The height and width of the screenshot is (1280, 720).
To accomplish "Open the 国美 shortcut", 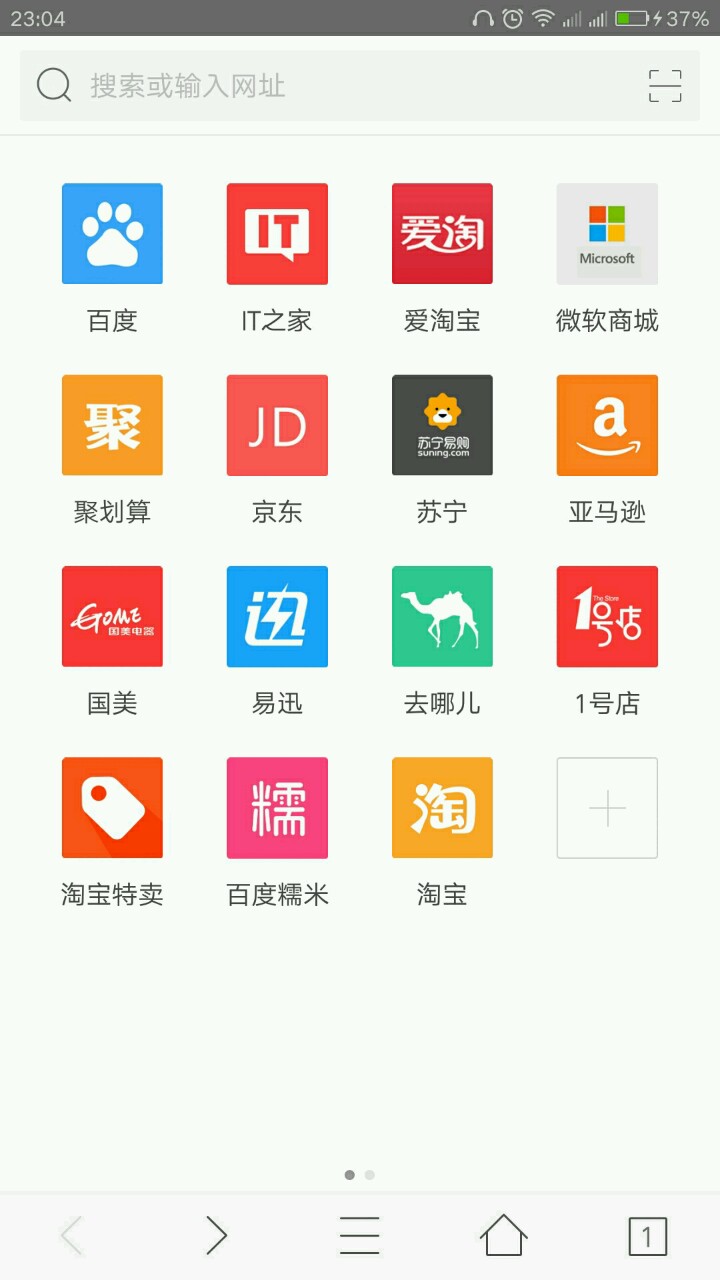I will point(112,616).
